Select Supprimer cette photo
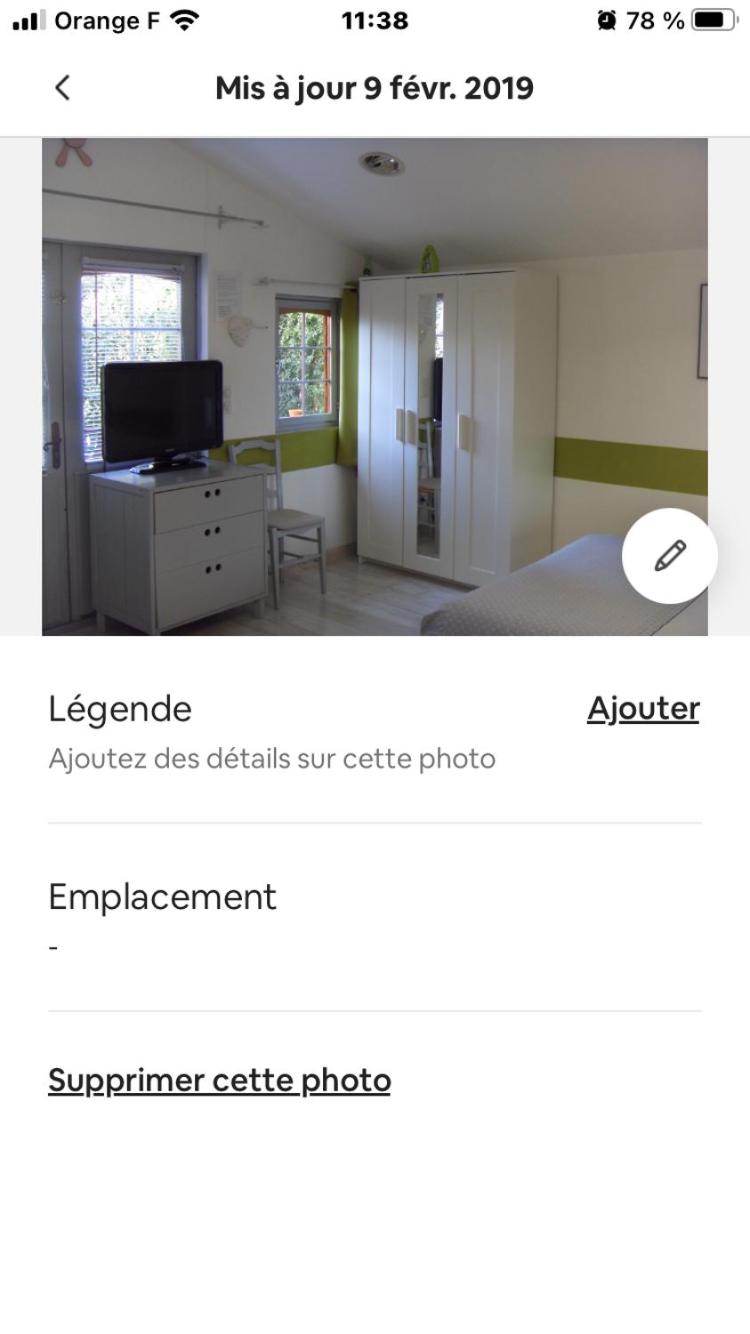 (219, 1080)
